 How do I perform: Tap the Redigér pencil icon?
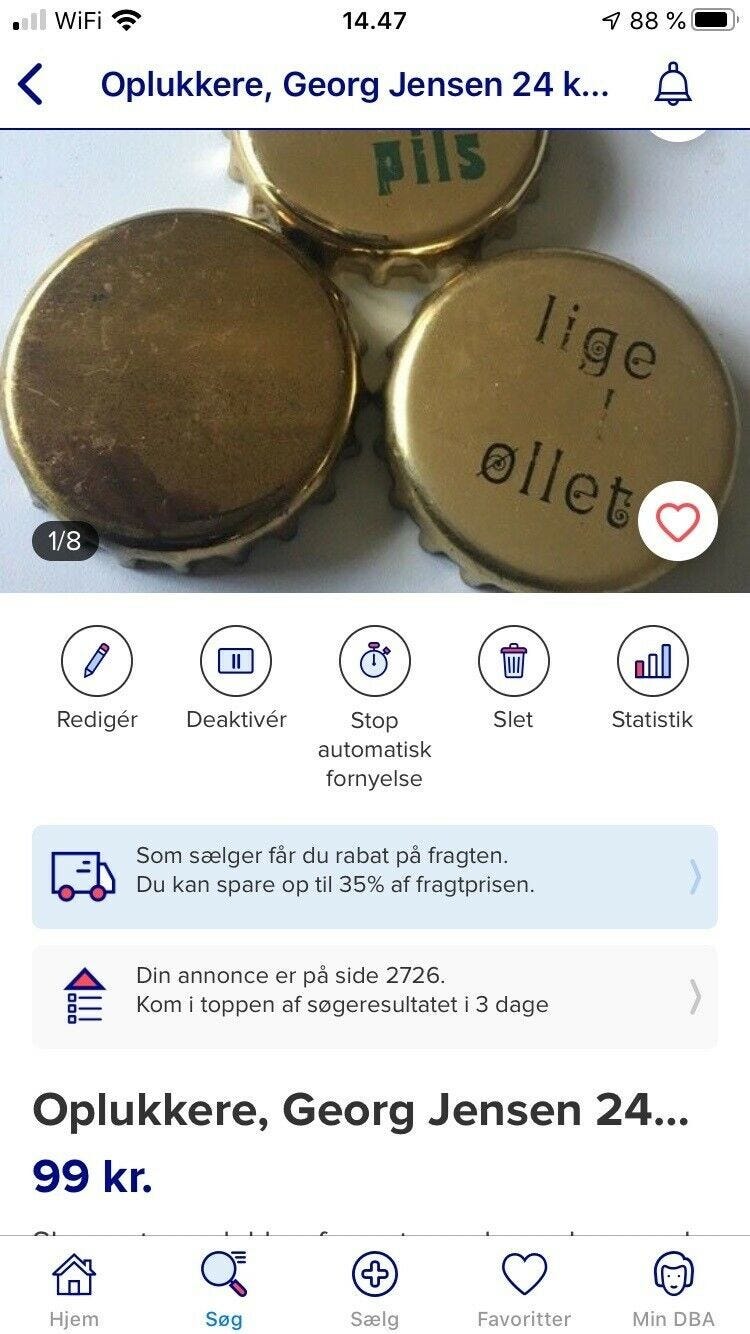[96, 661]
